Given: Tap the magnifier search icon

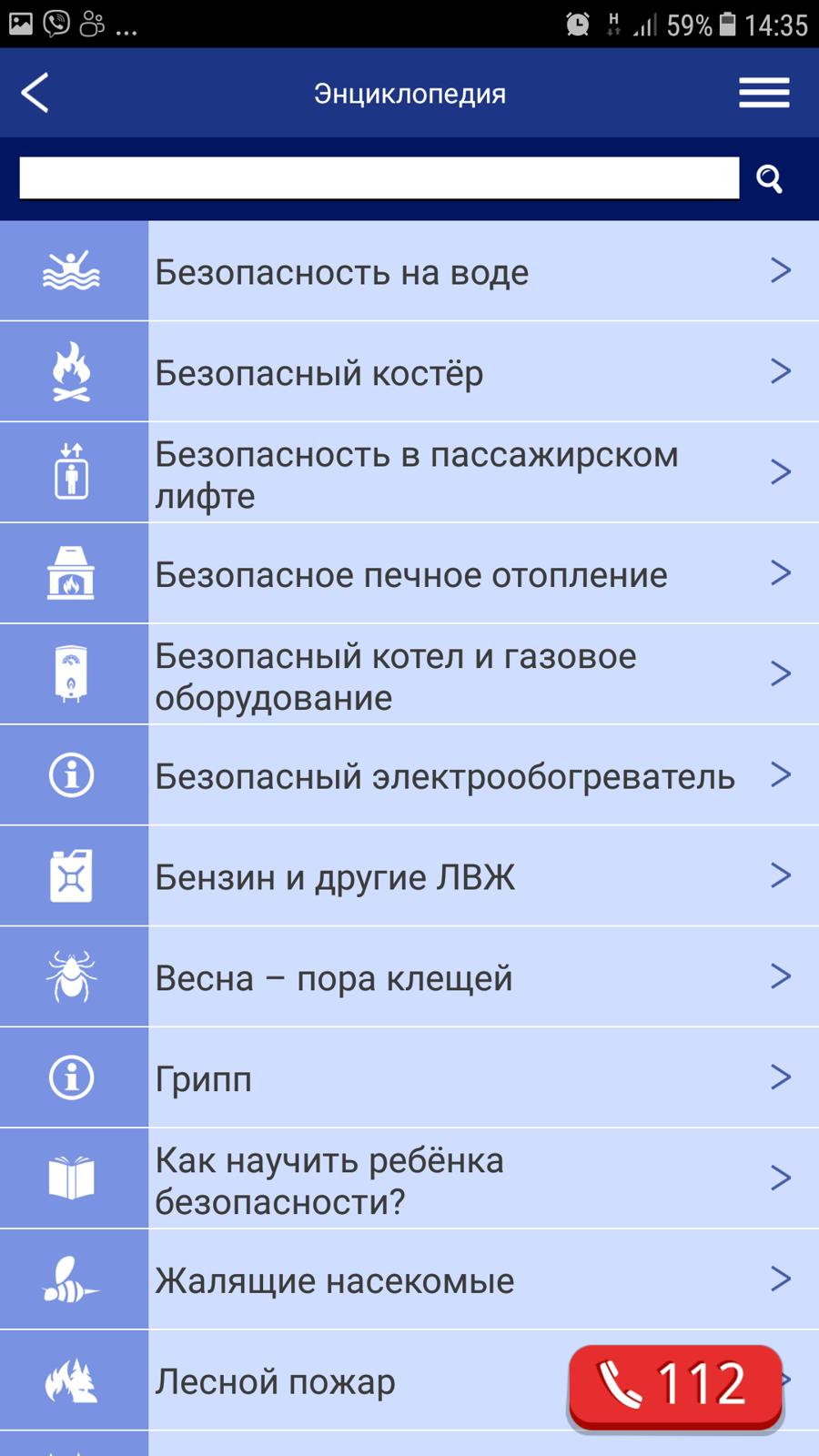Looking at the screenshot, I should coord(770,179).
